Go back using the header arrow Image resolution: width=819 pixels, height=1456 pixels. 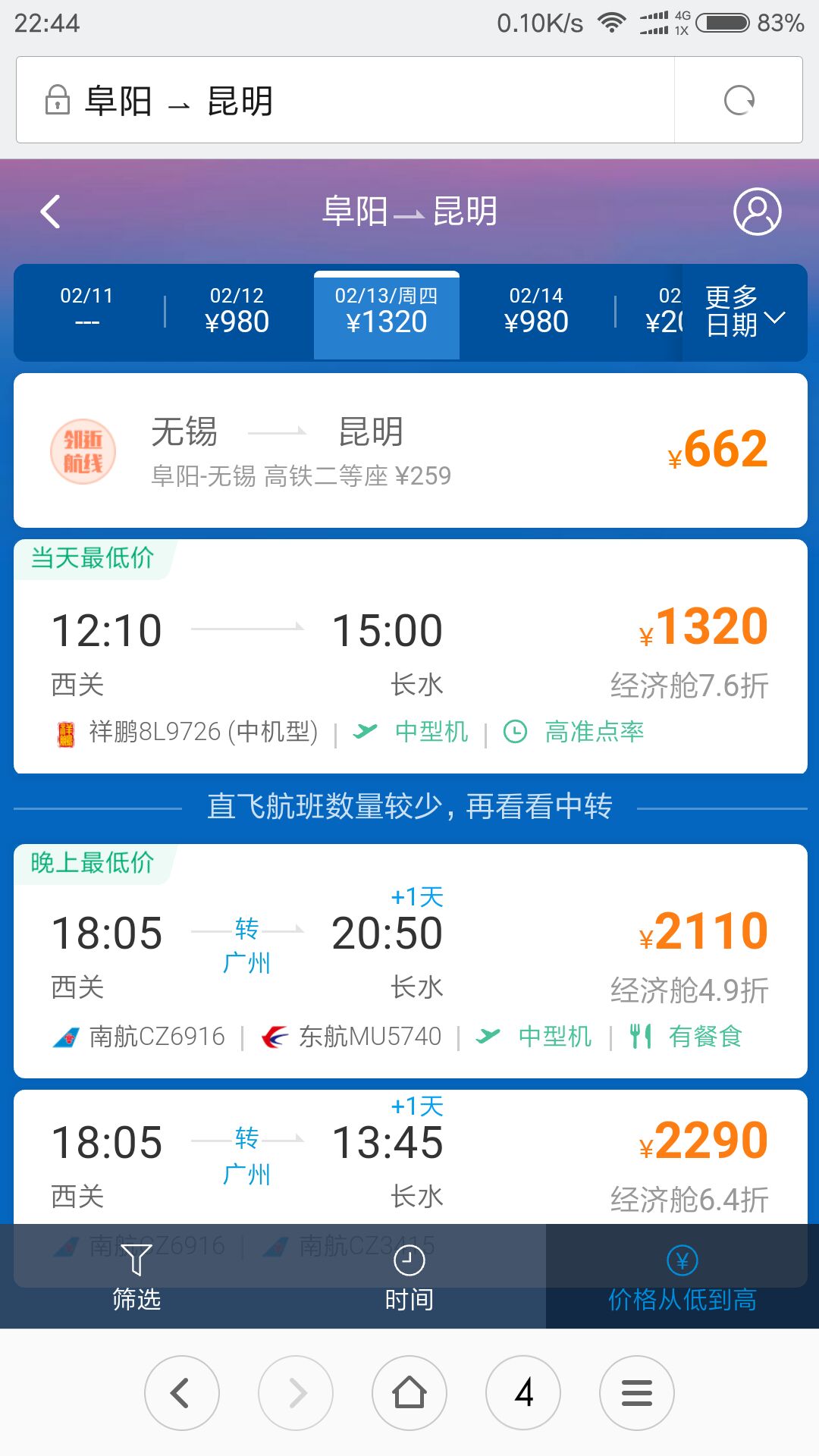coord(51,212)
